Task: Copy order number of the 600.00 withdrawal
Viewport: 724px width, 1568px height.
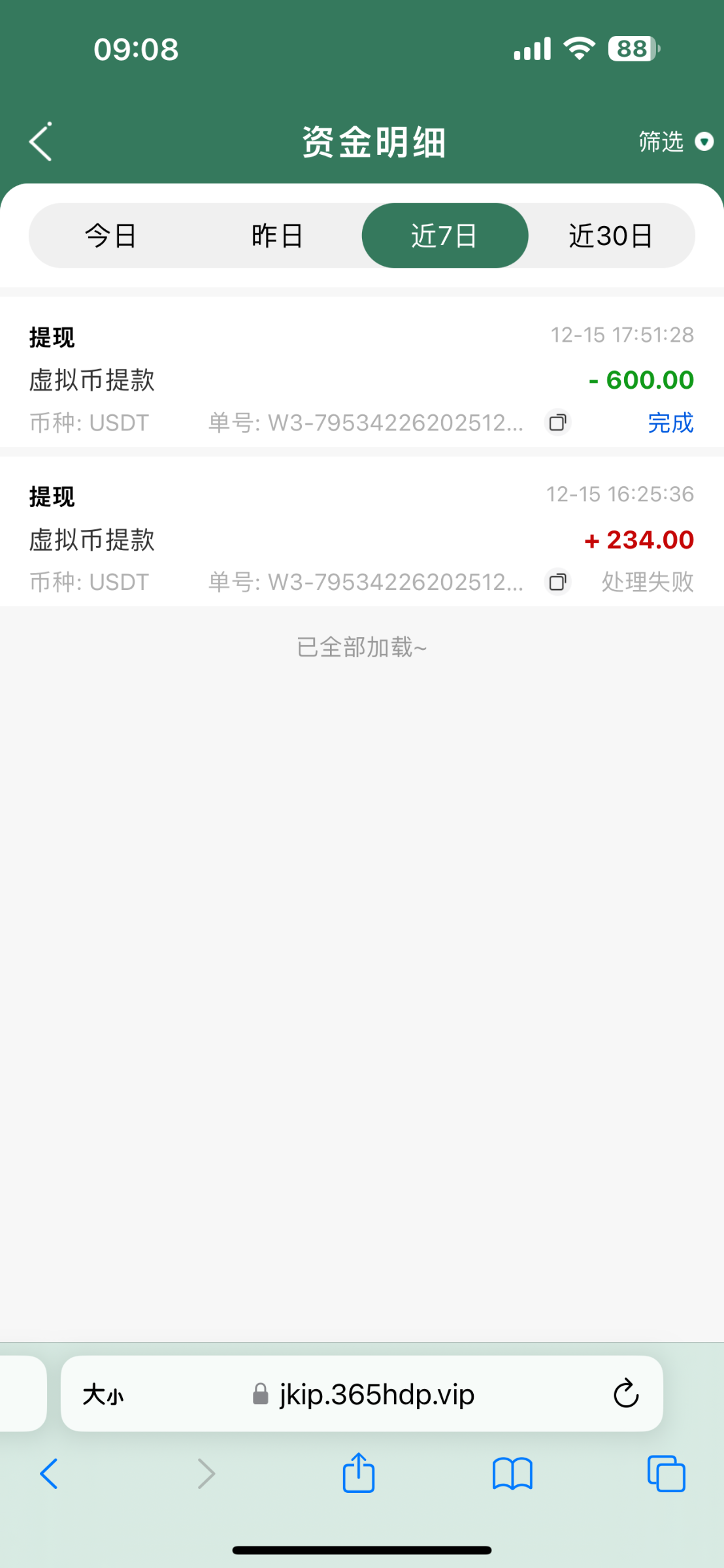Action: 557,423
